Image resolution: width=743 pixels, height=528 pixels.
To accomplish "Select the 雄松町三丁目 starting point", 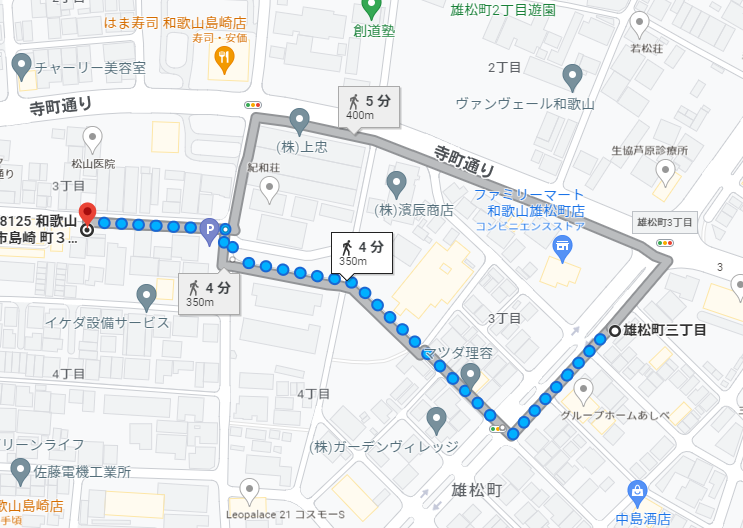I will click(614, 331).
